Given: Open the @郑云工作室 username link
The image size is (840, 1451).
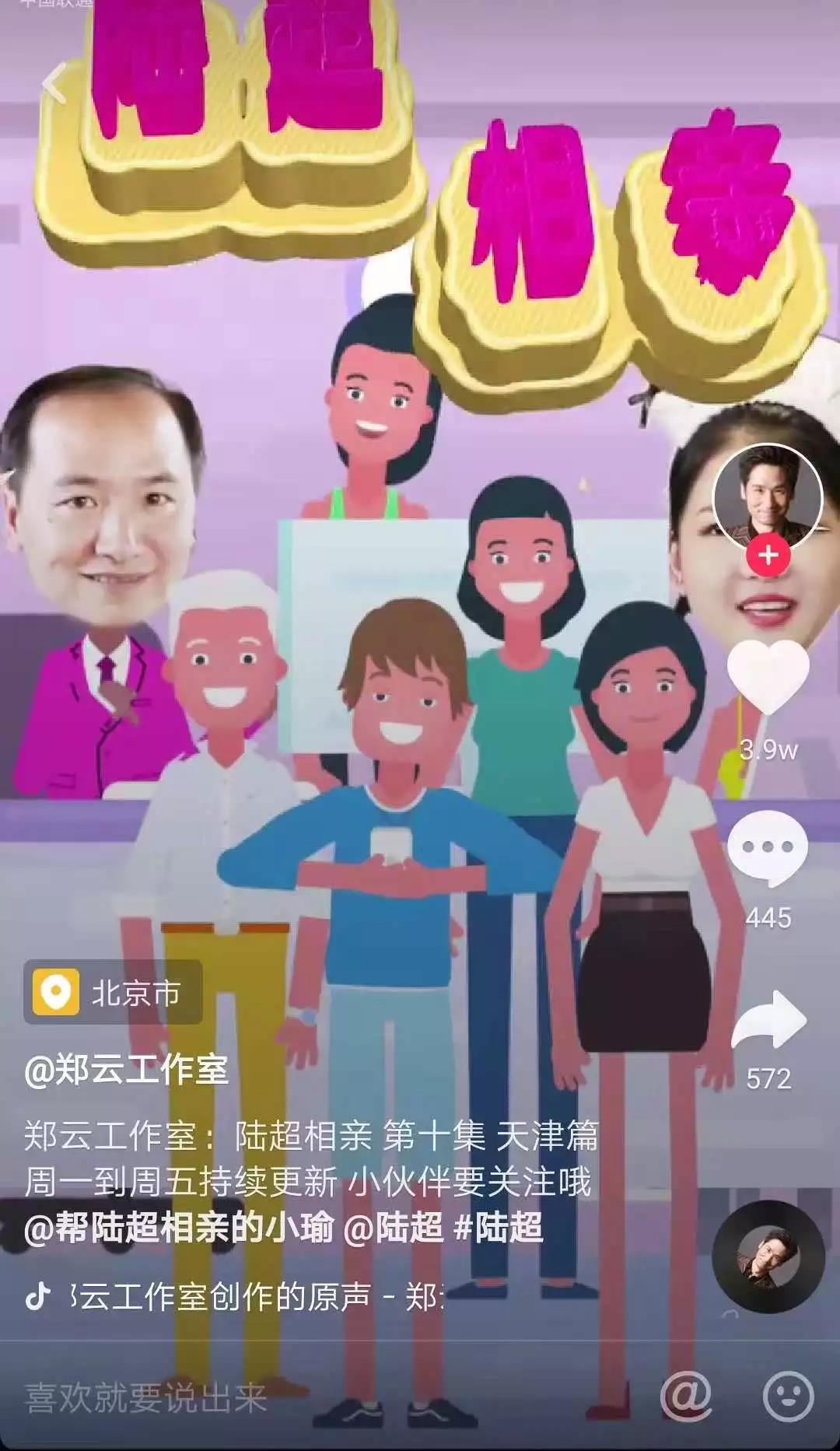Looking at the screenshot, I should click(x=126, y=1071).
